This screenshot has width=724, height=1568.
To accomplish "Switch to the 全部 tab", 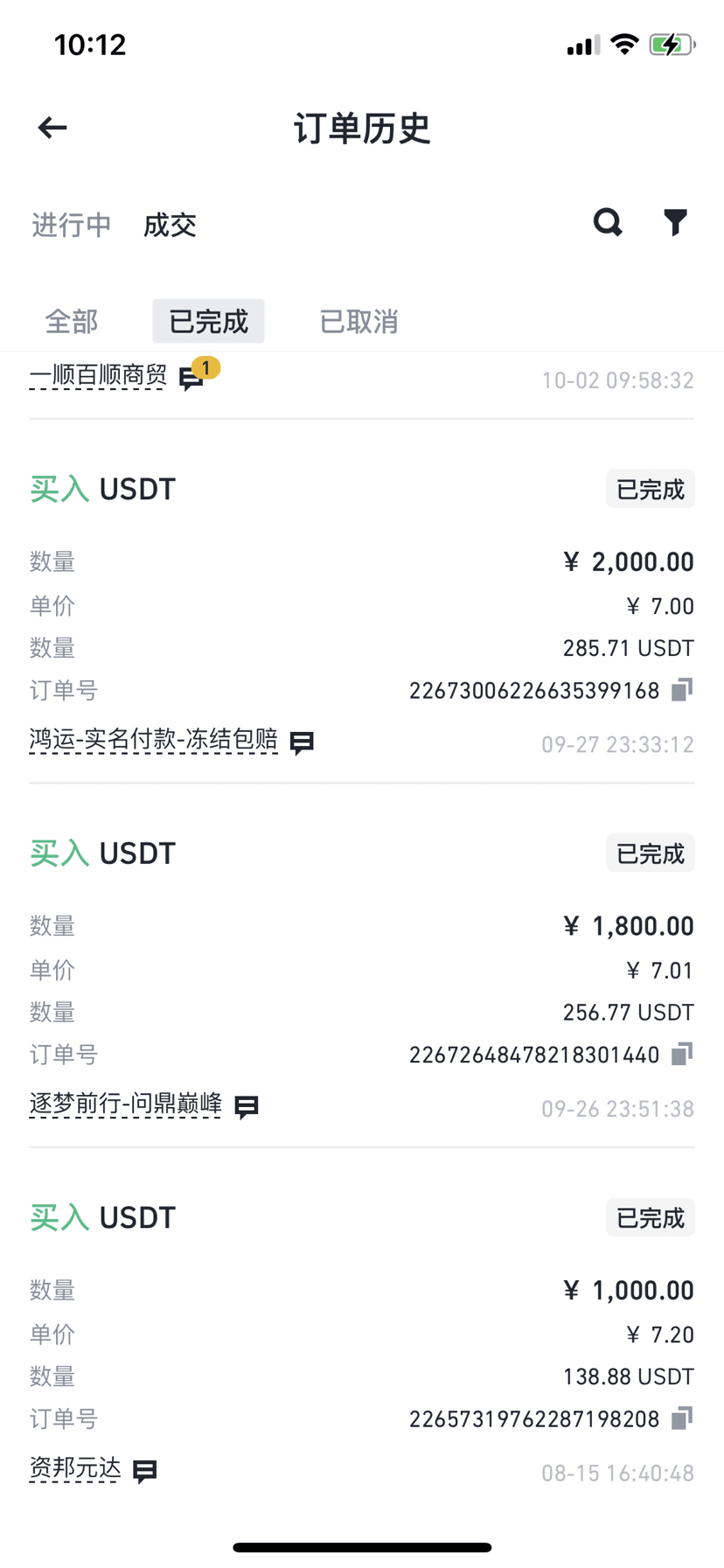I will pyautogui.click(x=71, y=321).
